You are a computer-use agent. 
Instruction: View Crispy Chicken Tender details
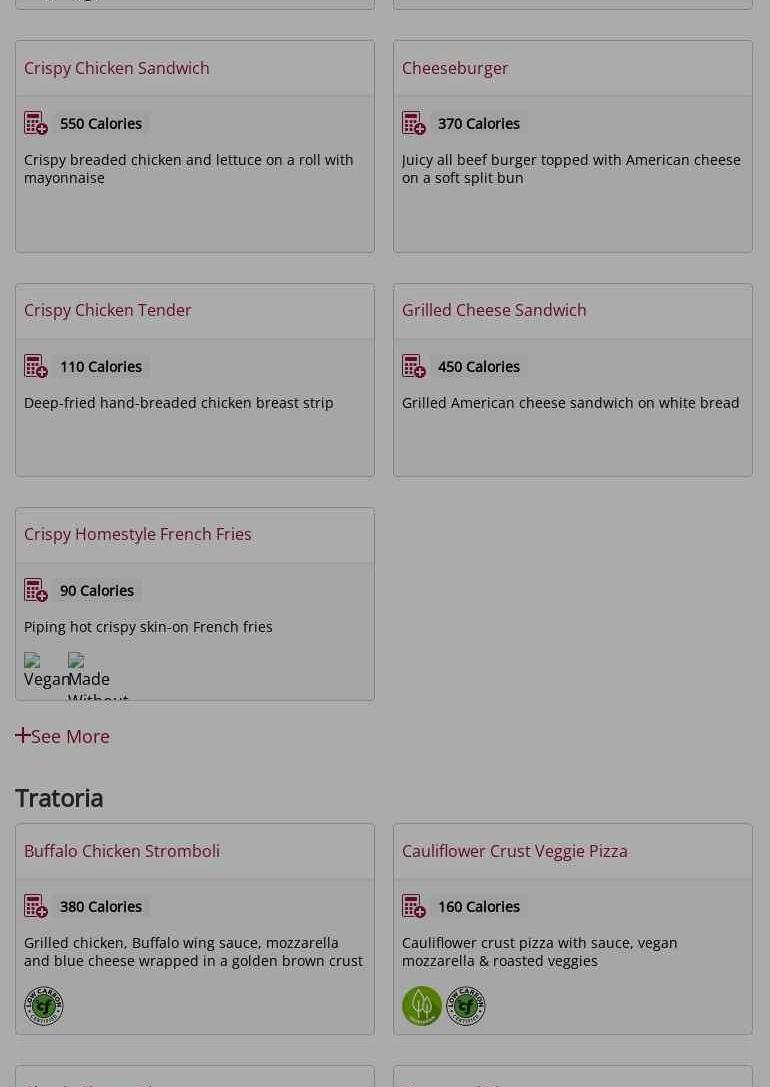[107, 310]
